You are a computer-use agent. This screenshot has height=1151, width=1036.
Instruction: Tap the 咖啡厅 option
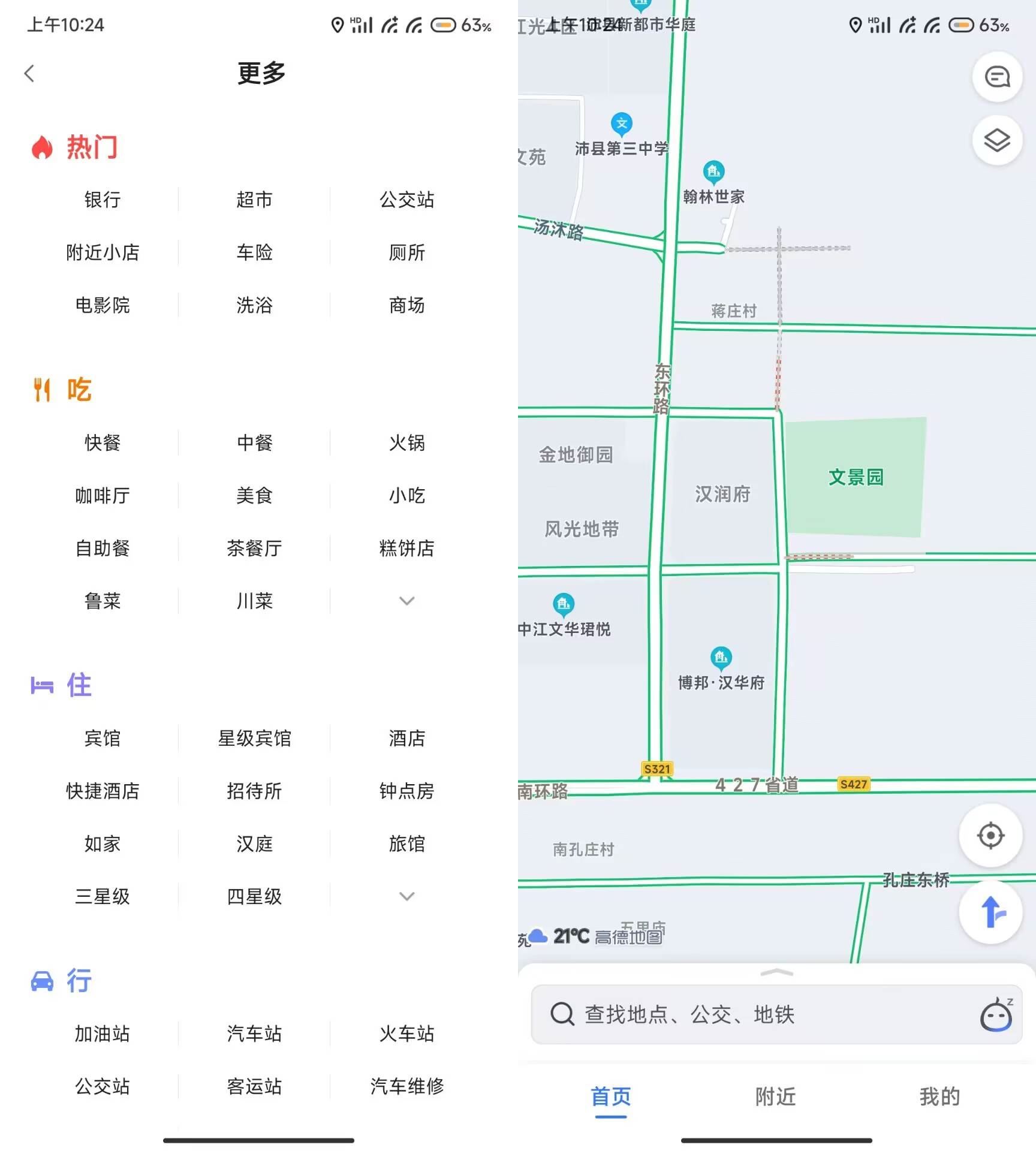coord(103,496)
